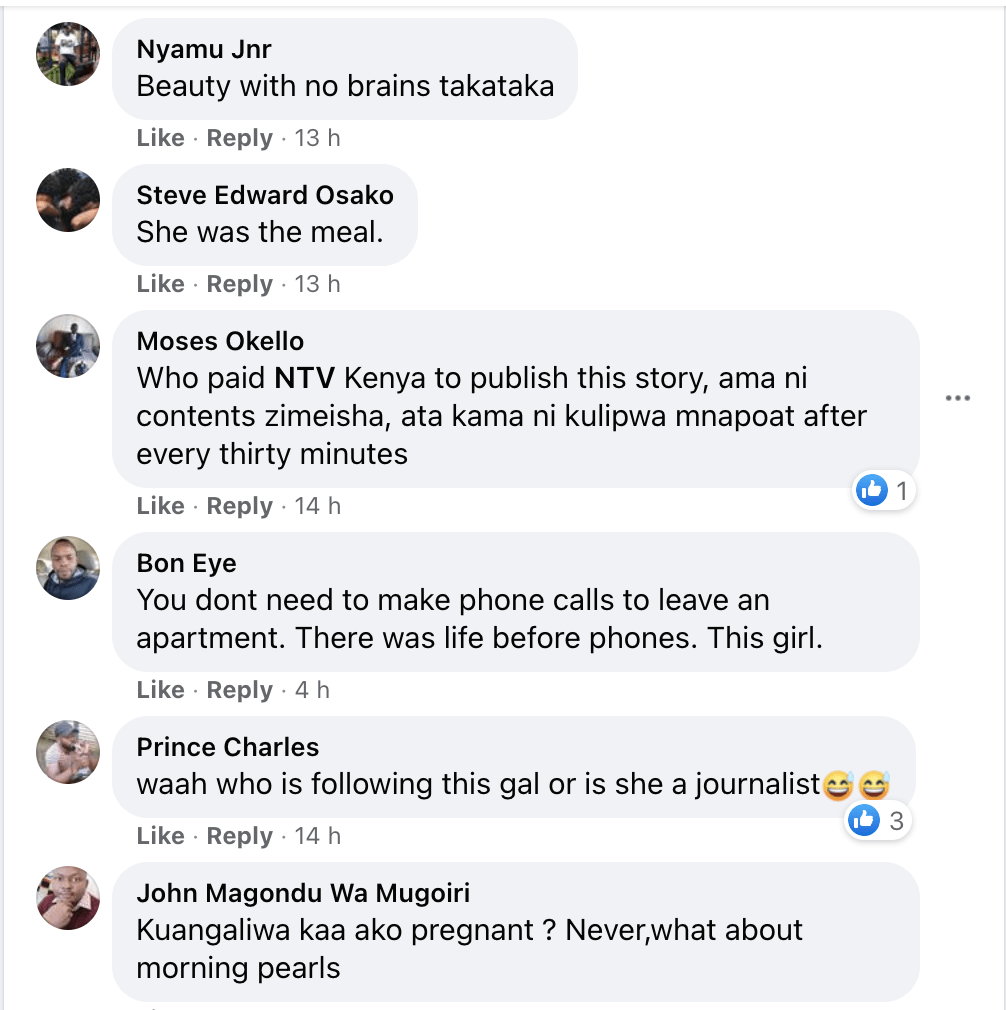This screenshot has height=1010, width=1006.
Task: Tap Moses Okello's avatar
Action: (x=68, y=346)
